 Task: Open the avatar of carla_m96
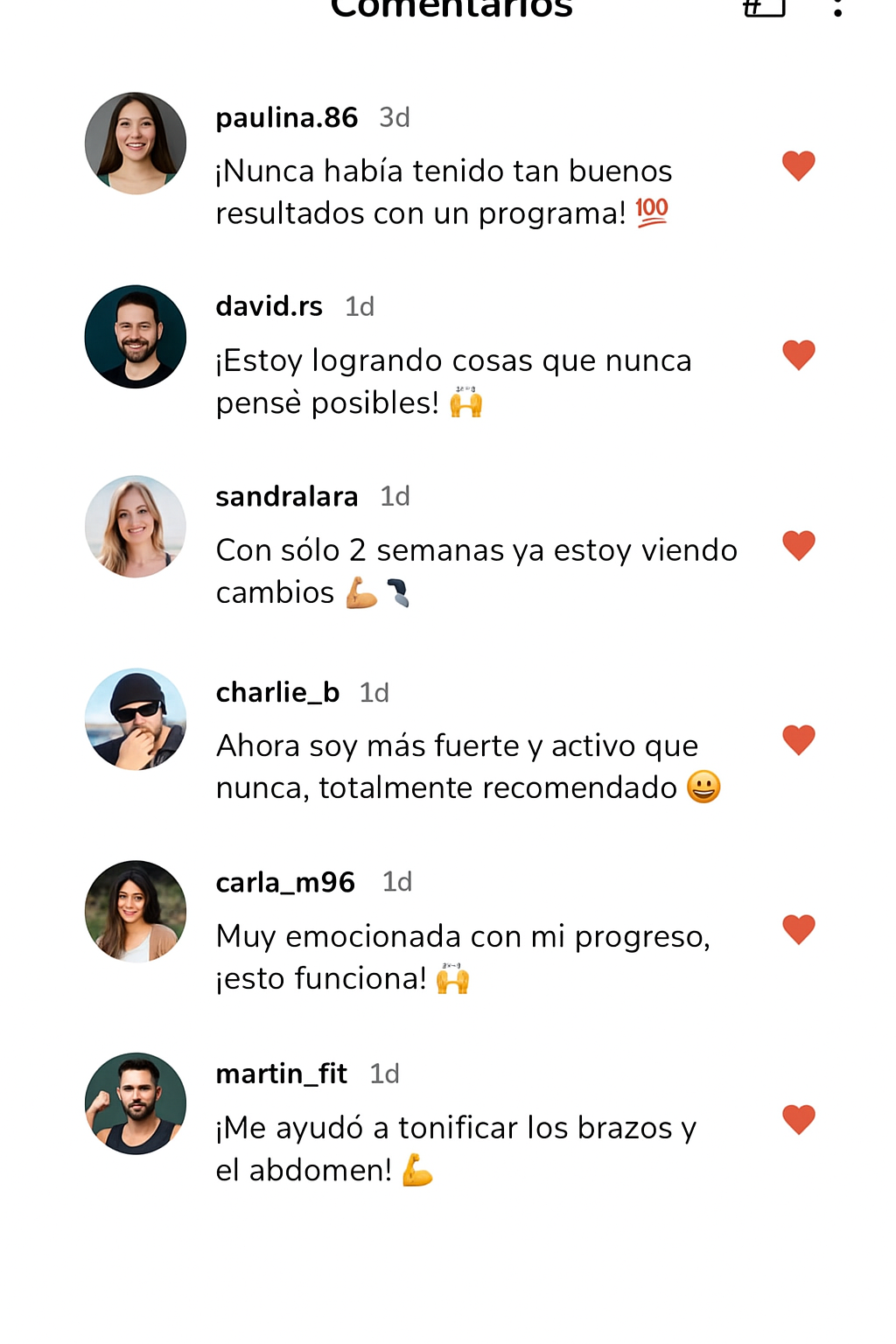(136, 911)
